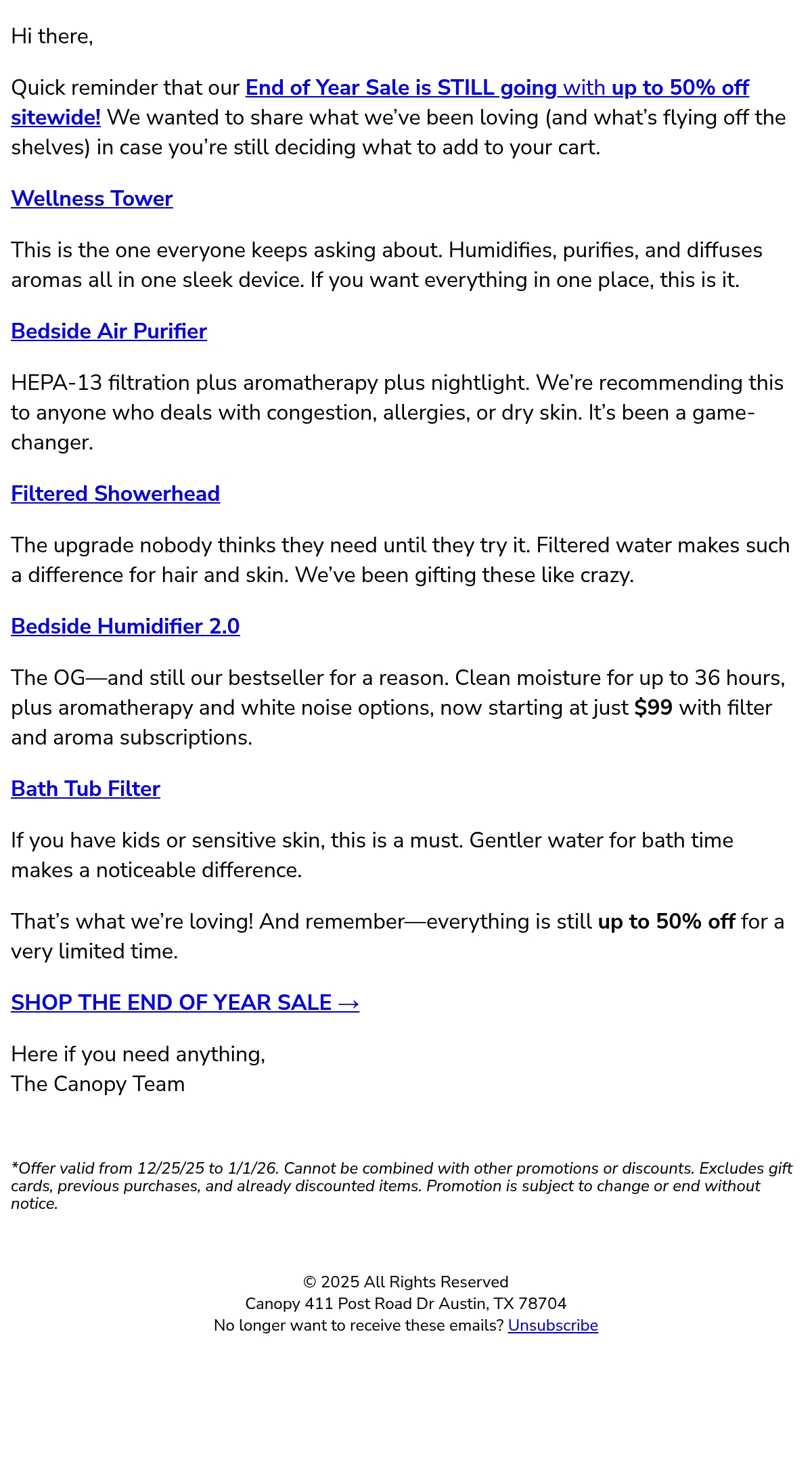Tap SHOP THE END OF YEAR SALE

[x=185, y=1003]
